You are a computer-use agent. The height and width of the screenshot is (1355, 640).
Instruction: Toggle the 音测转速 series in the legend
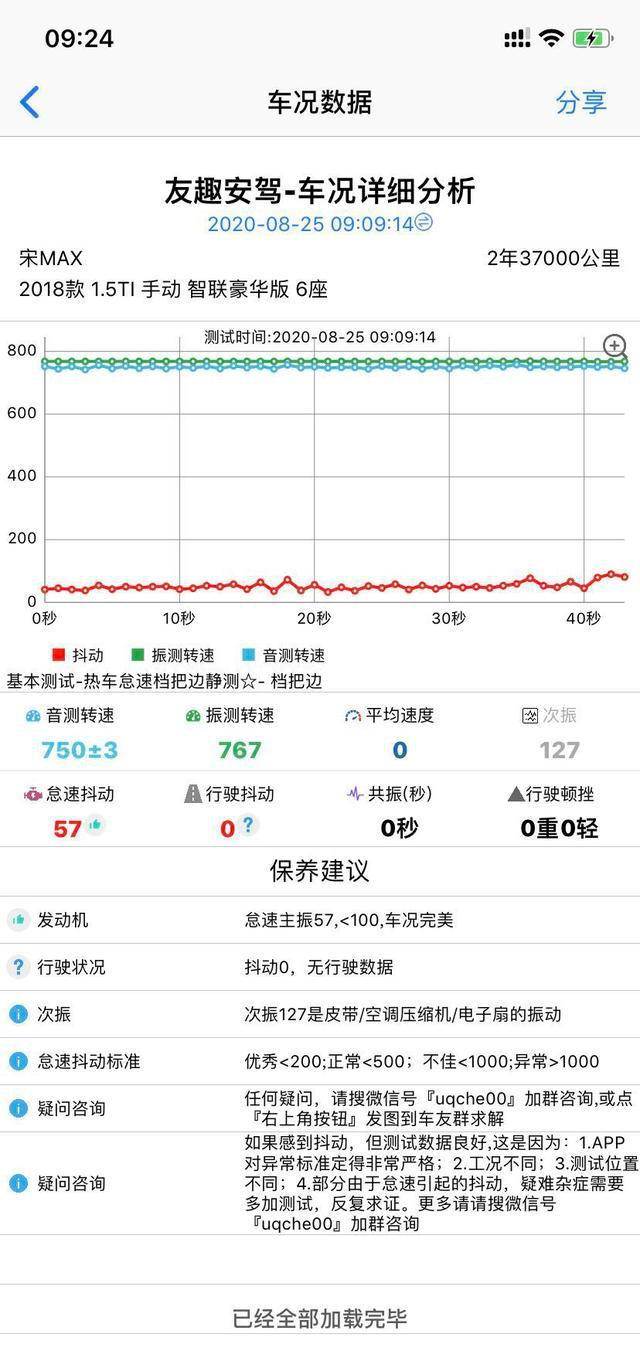[x=283, y=656]
